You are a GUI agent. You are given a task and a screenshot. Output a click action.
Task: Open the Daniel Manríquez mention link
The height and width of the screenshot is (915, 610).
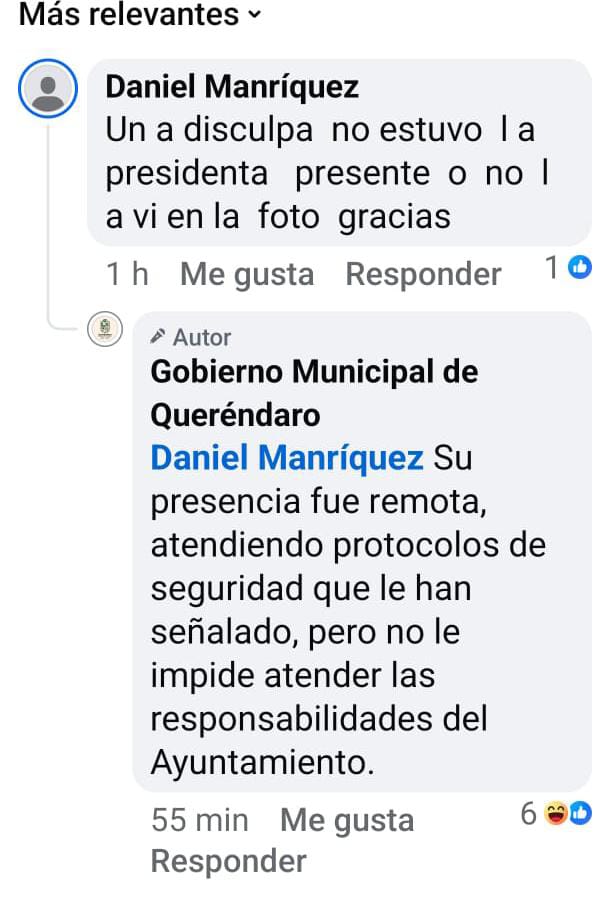[x=287, y=458]
